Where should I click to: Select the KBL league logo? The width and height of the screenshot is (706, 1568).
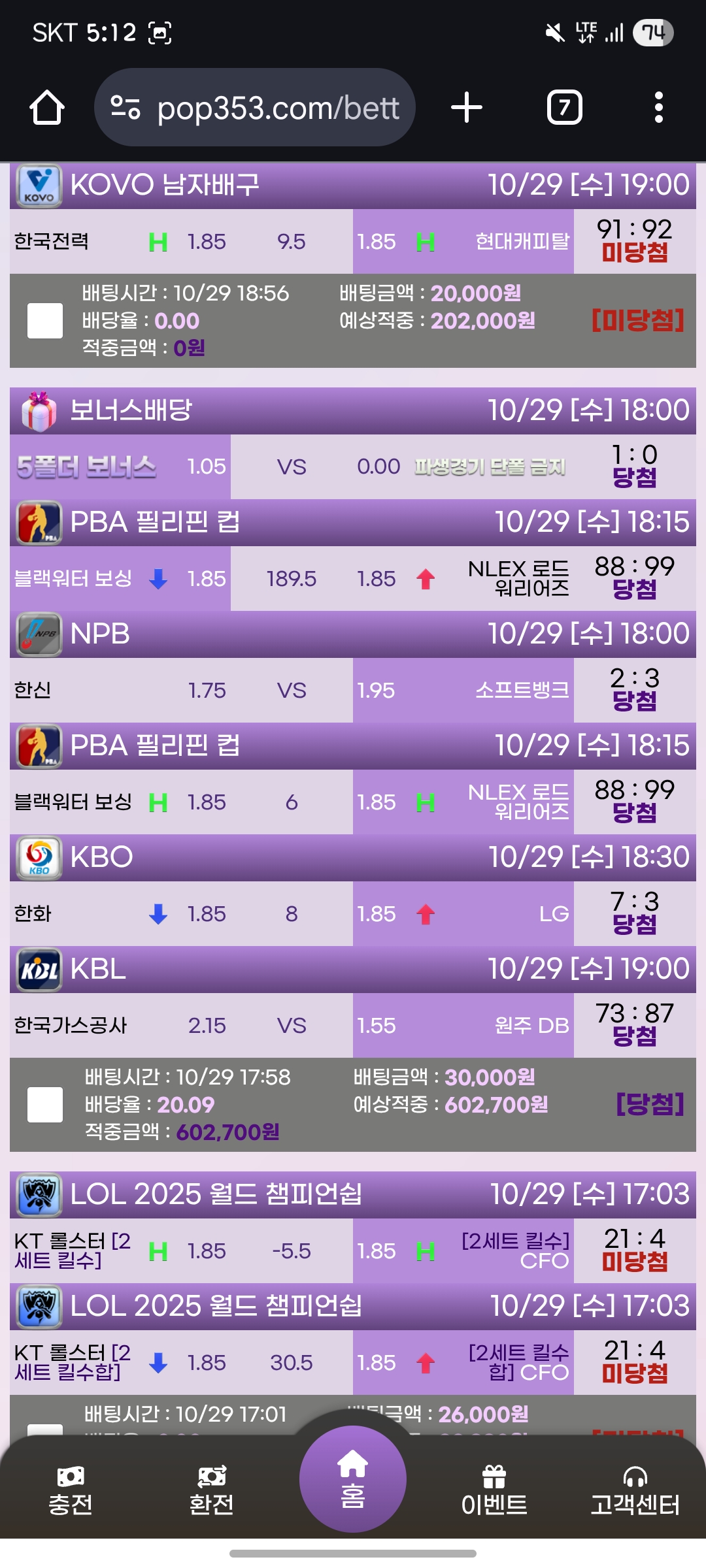[x=38, y=970]
